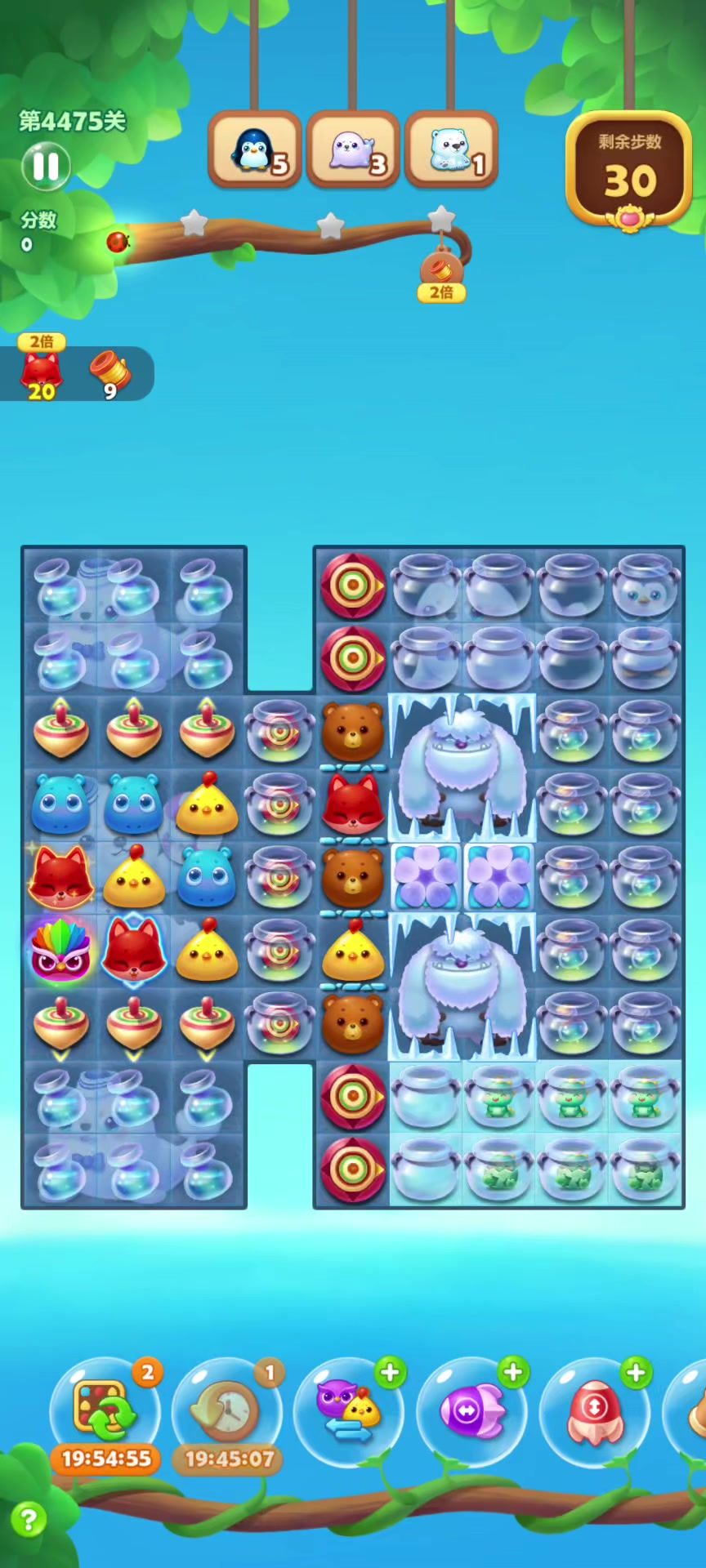This screenshot has width=706, height=1568.
Task: Pause the game
Action: 46,166
